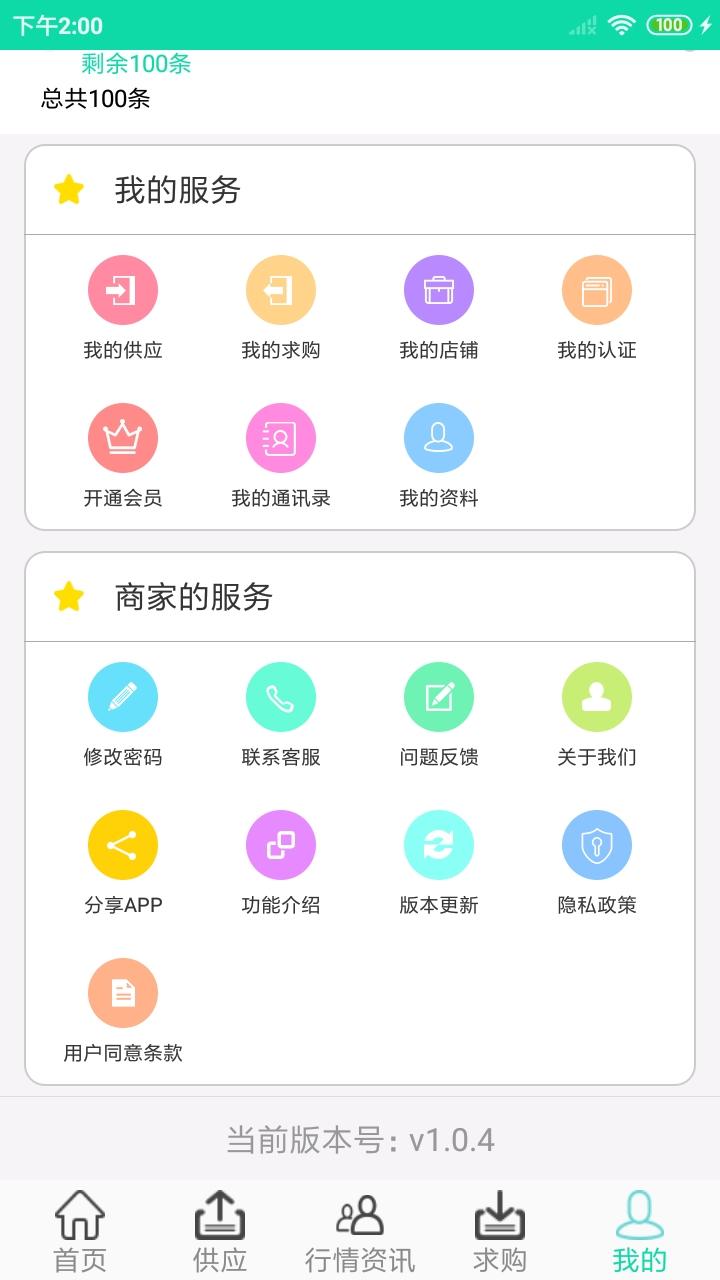Switch to the 首页 tab
Viewport: 720px width, 1280px height.
80,1230
